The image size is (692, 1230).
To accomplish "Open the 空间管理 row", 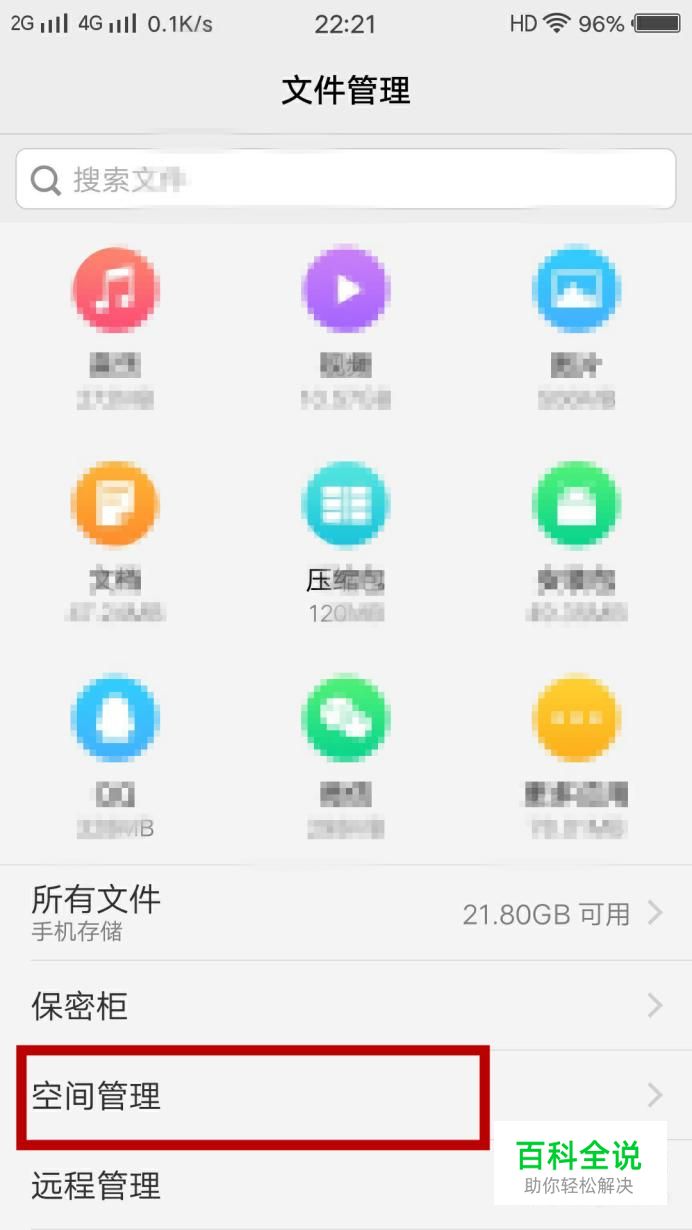I will pos(346,1095).
